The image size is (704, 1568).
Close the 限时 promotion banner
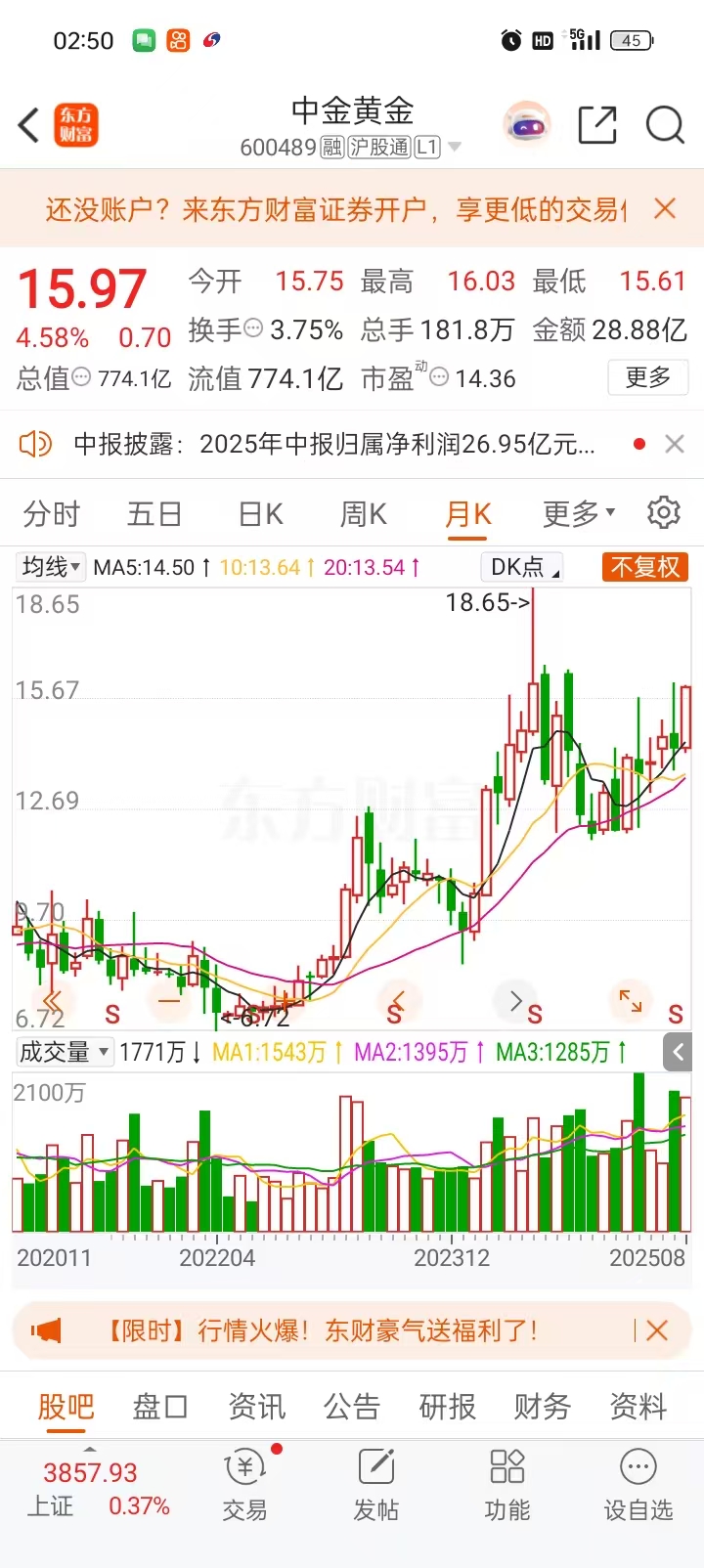click(x=657, y=1330)
